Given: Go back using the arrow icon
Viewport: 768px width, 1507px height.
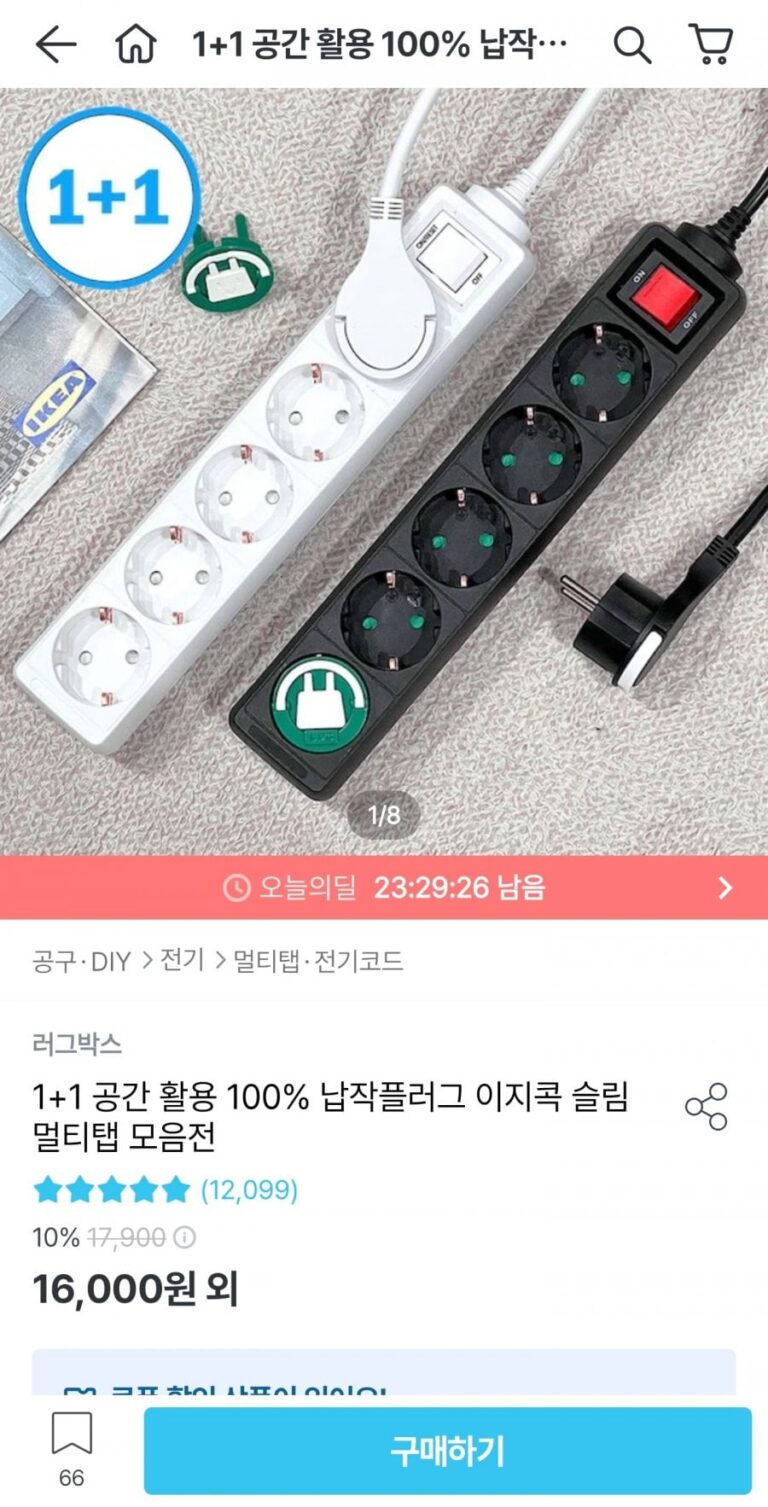Looking at the screenshot, I should (x=55, y=44).
